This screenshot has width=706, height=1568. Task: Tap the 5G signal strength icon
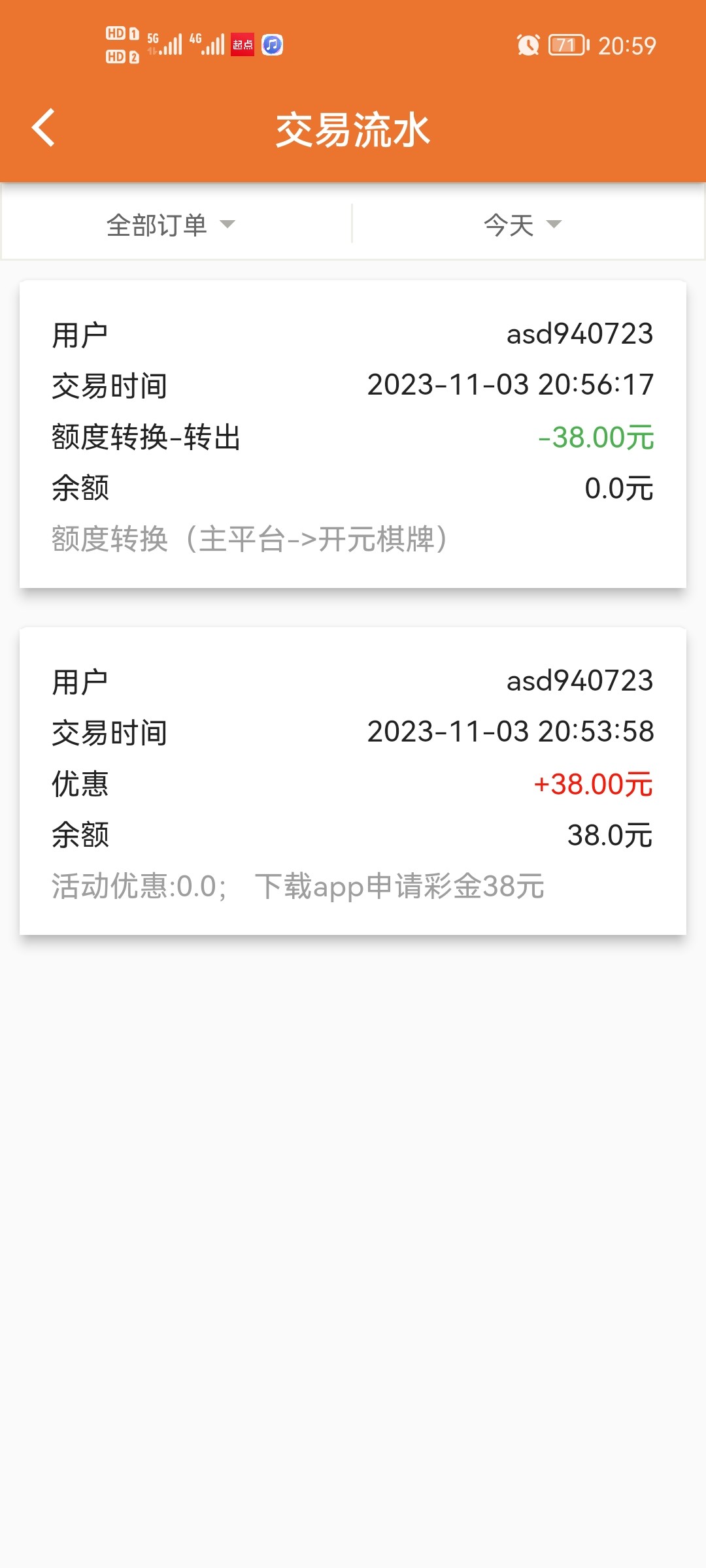pyautogui.click(x=165, y=43)
